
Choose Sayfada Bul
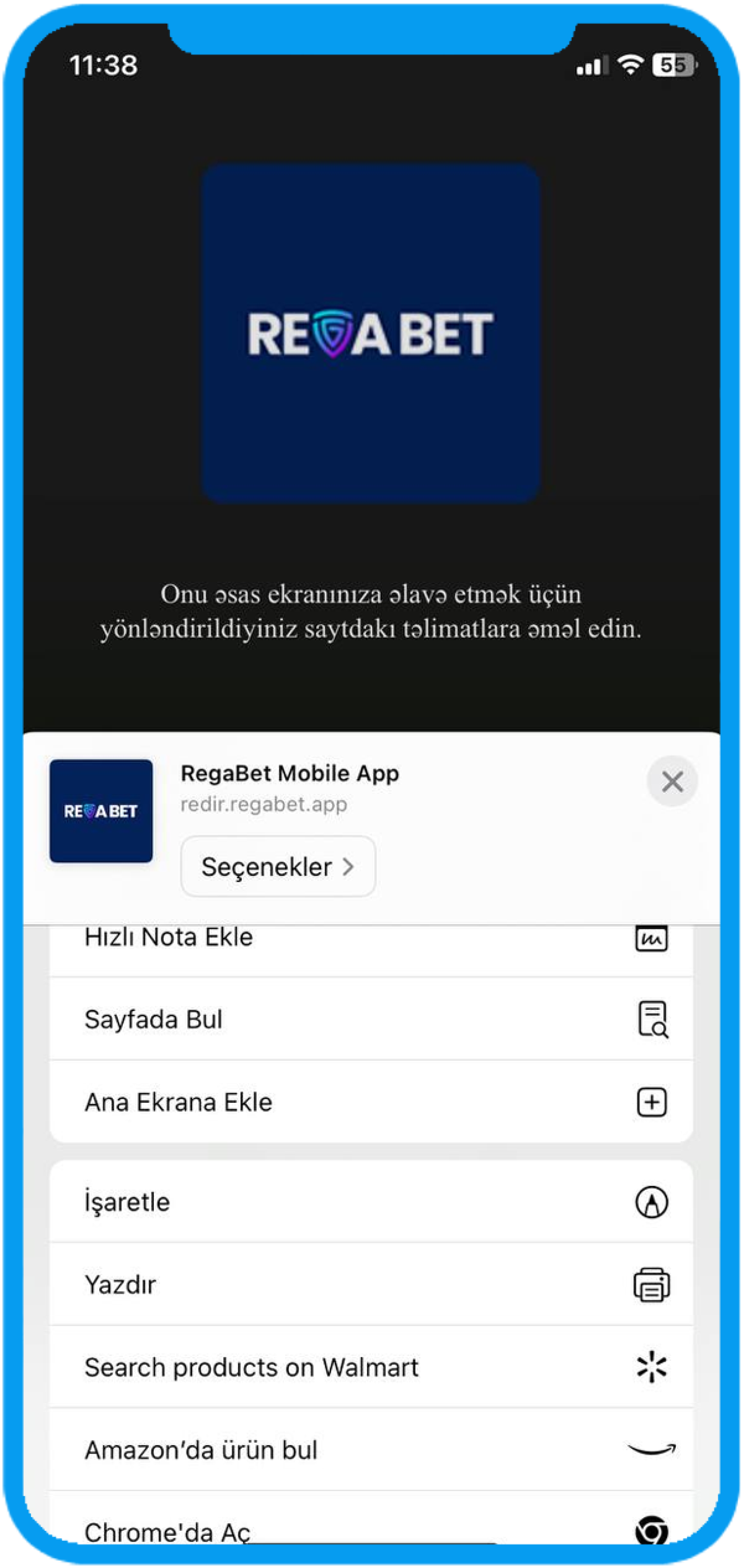tap(371, 1018)
